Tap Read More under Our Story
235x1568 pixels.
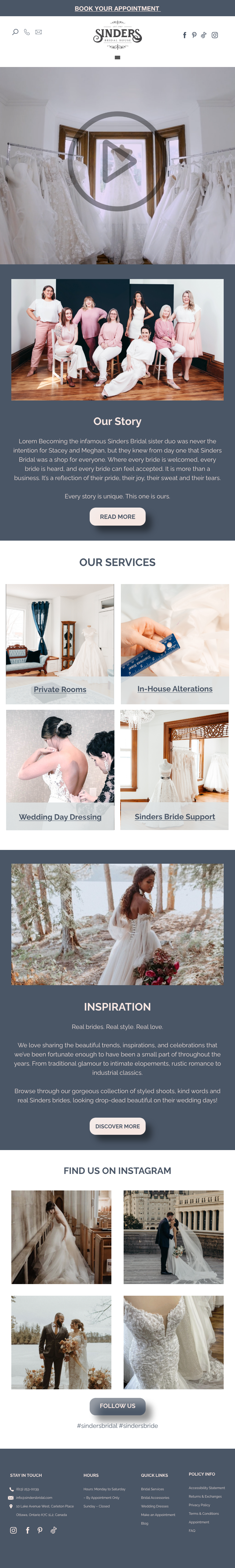(117, 516)
